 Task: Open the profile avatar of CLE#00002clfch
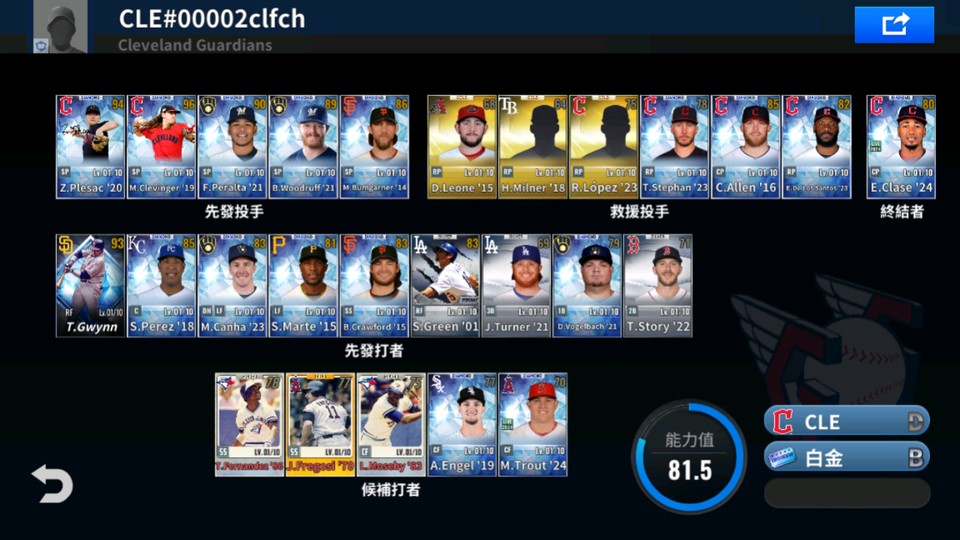[x=60, y=27]
